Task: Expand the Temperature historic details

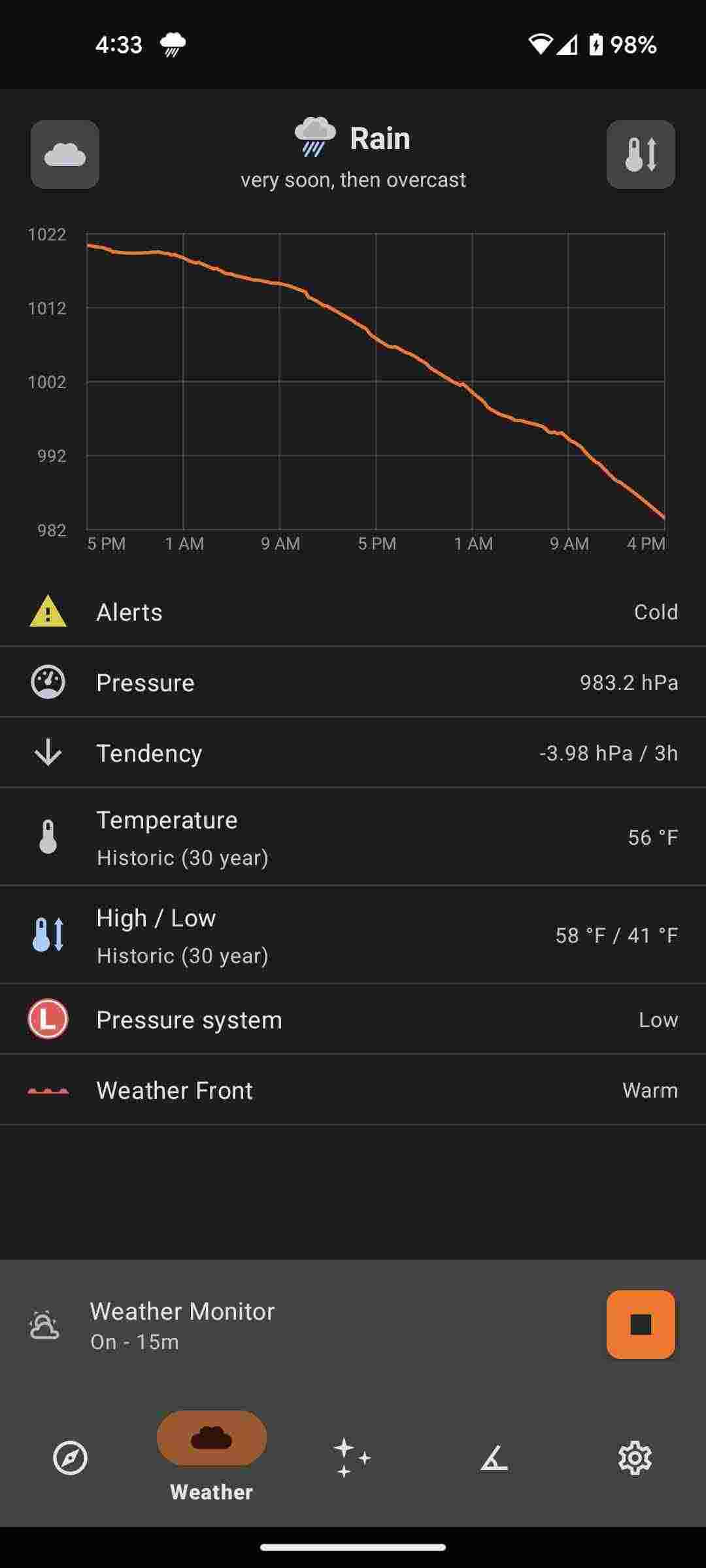Action: click(x=353, y=837)
